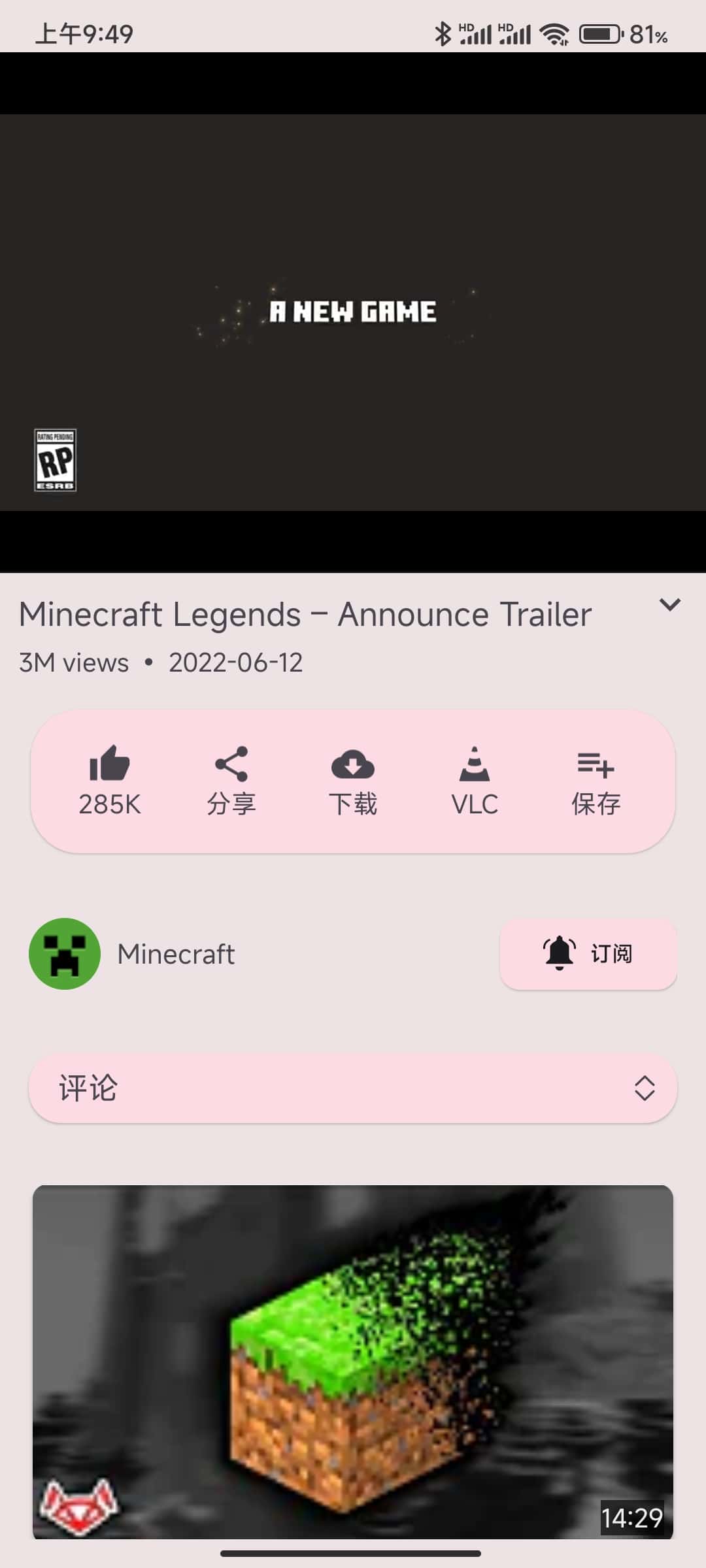Download this video
706x1568 pixels.
[353, 781]
